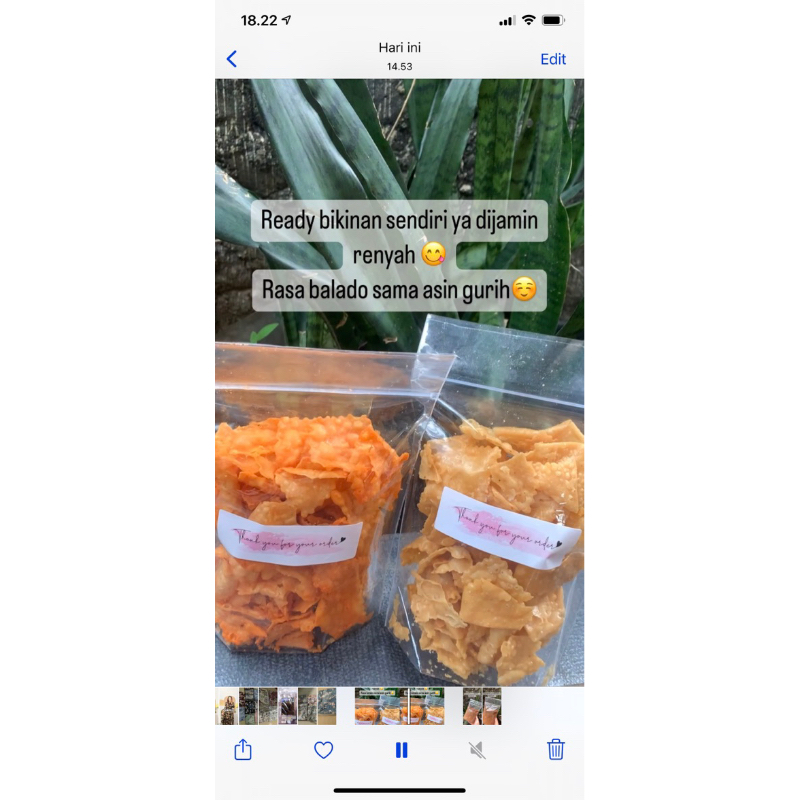The image size is (800, 800).
Task: Delete this video with trash icon
Action: click(556, 749)
